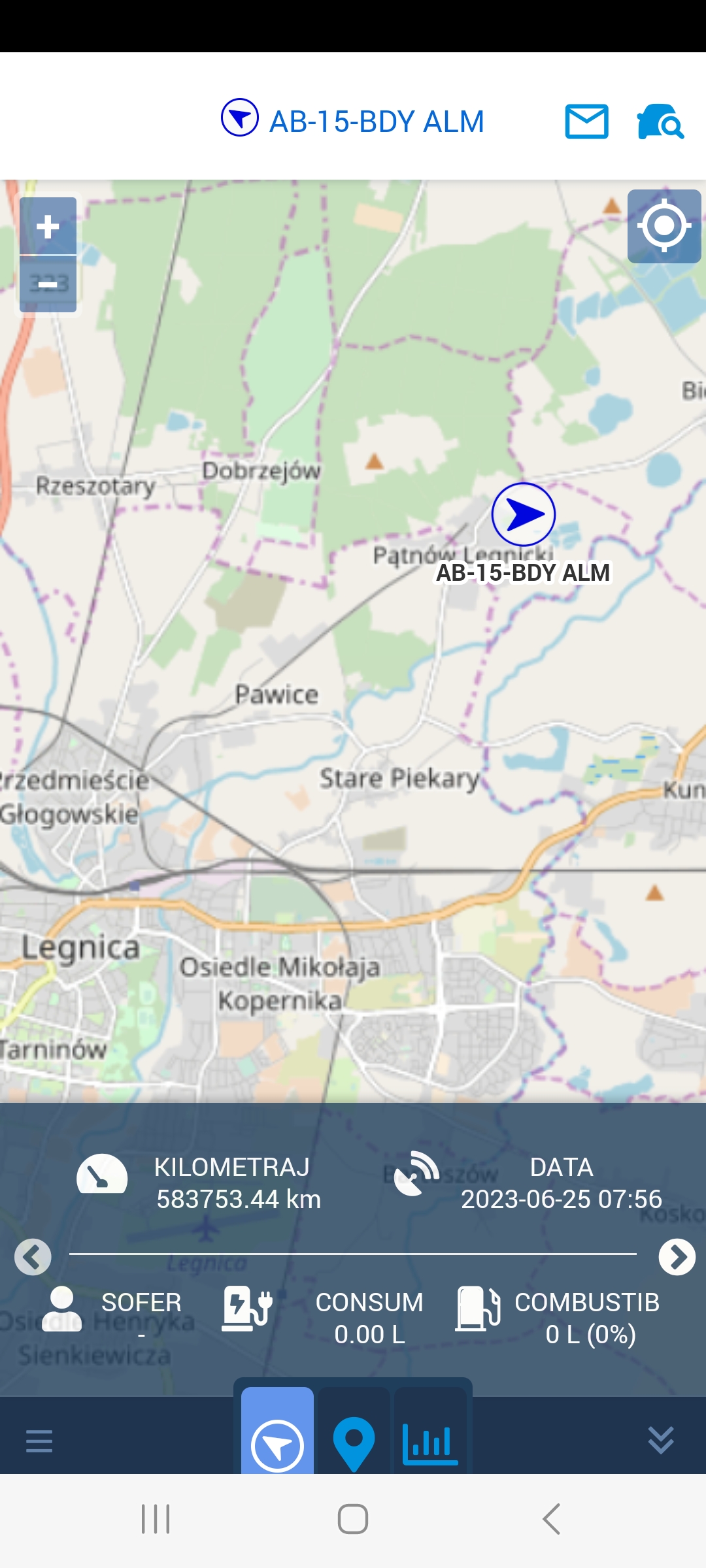Go to previous info panel with left arrow
The height and width of the screenshot is (1568, 706).
tap(33, 1256)
